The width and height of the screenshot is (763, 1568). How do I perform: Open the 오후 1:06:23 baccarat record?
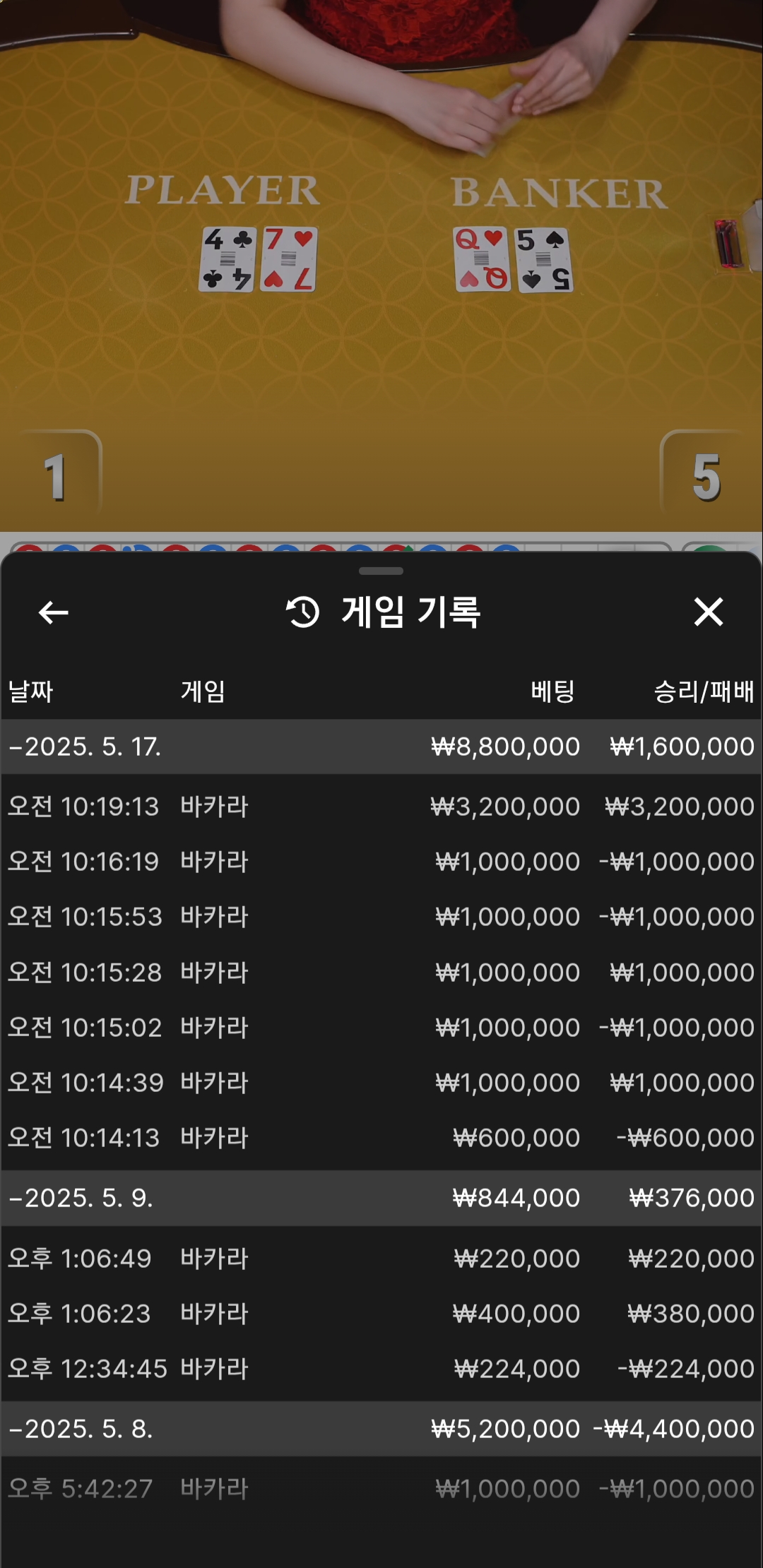click(x=381, y=1314)
